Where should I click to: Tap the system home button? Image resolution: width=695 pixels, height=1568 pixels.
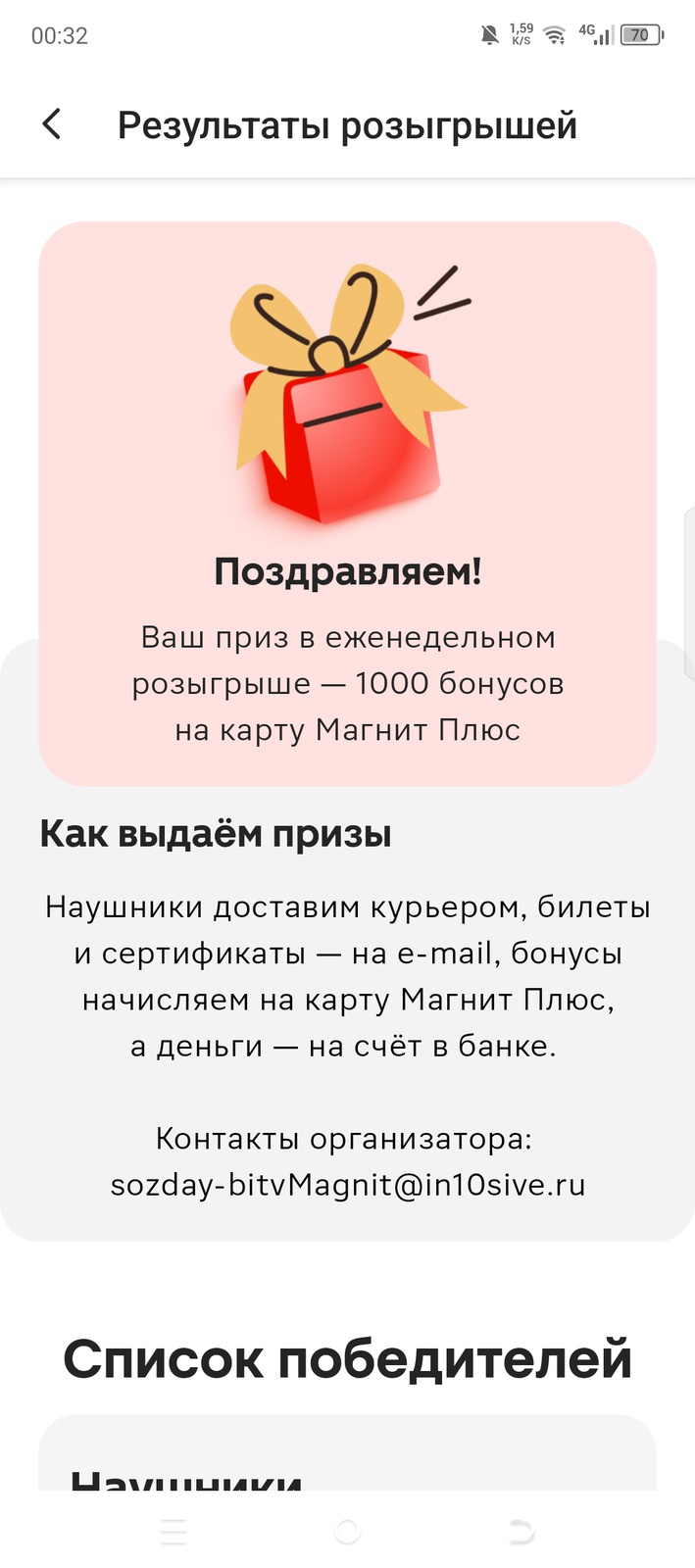347,1531
